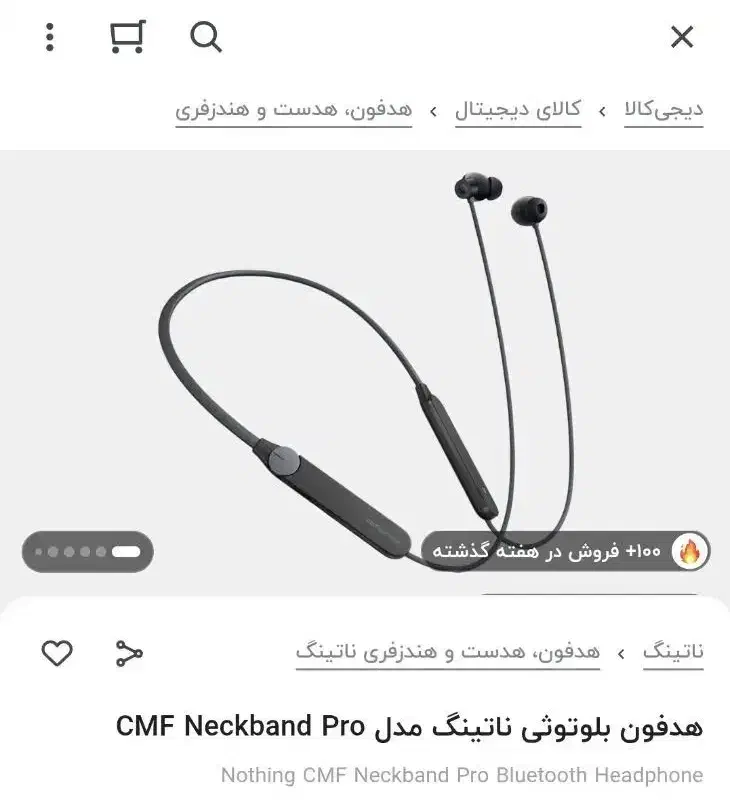Go to the دیجی‌کالا breadcrumb link
This screenshot has height=811, width=730.
[664, 110]
